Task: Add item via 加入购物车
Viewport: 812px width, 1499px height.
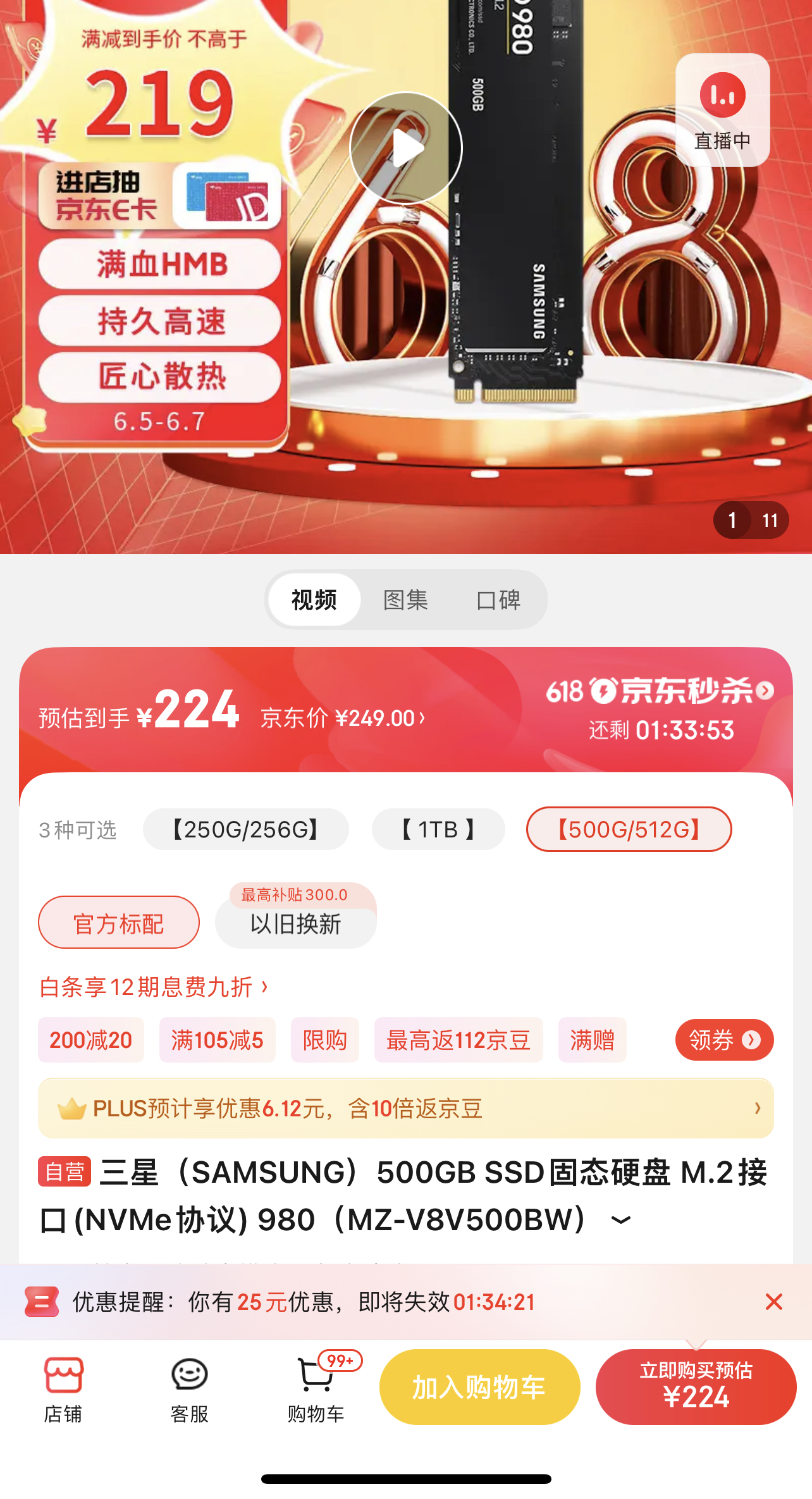Action: [x=479, y=1387]
